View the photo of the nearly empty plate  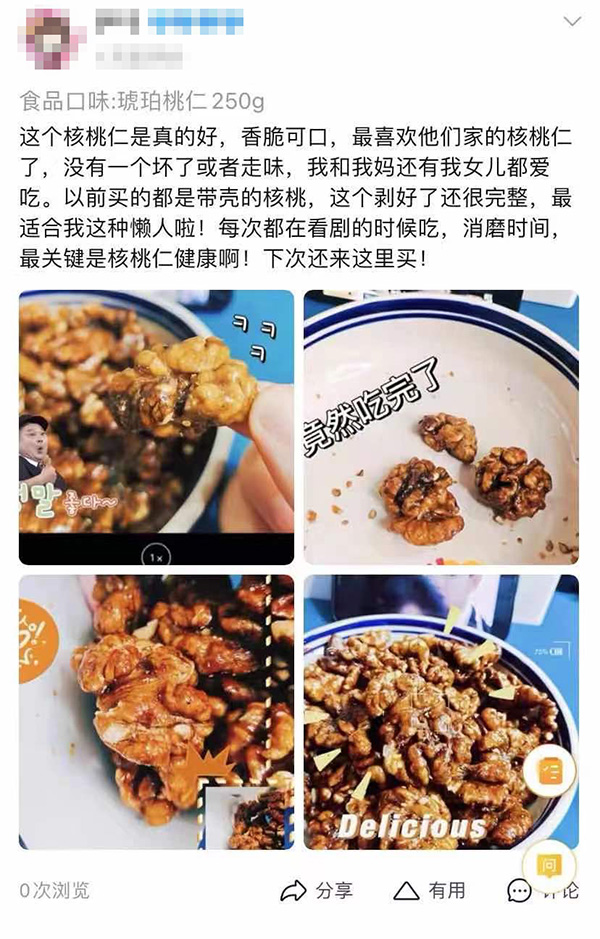click(x=441, y=427)
